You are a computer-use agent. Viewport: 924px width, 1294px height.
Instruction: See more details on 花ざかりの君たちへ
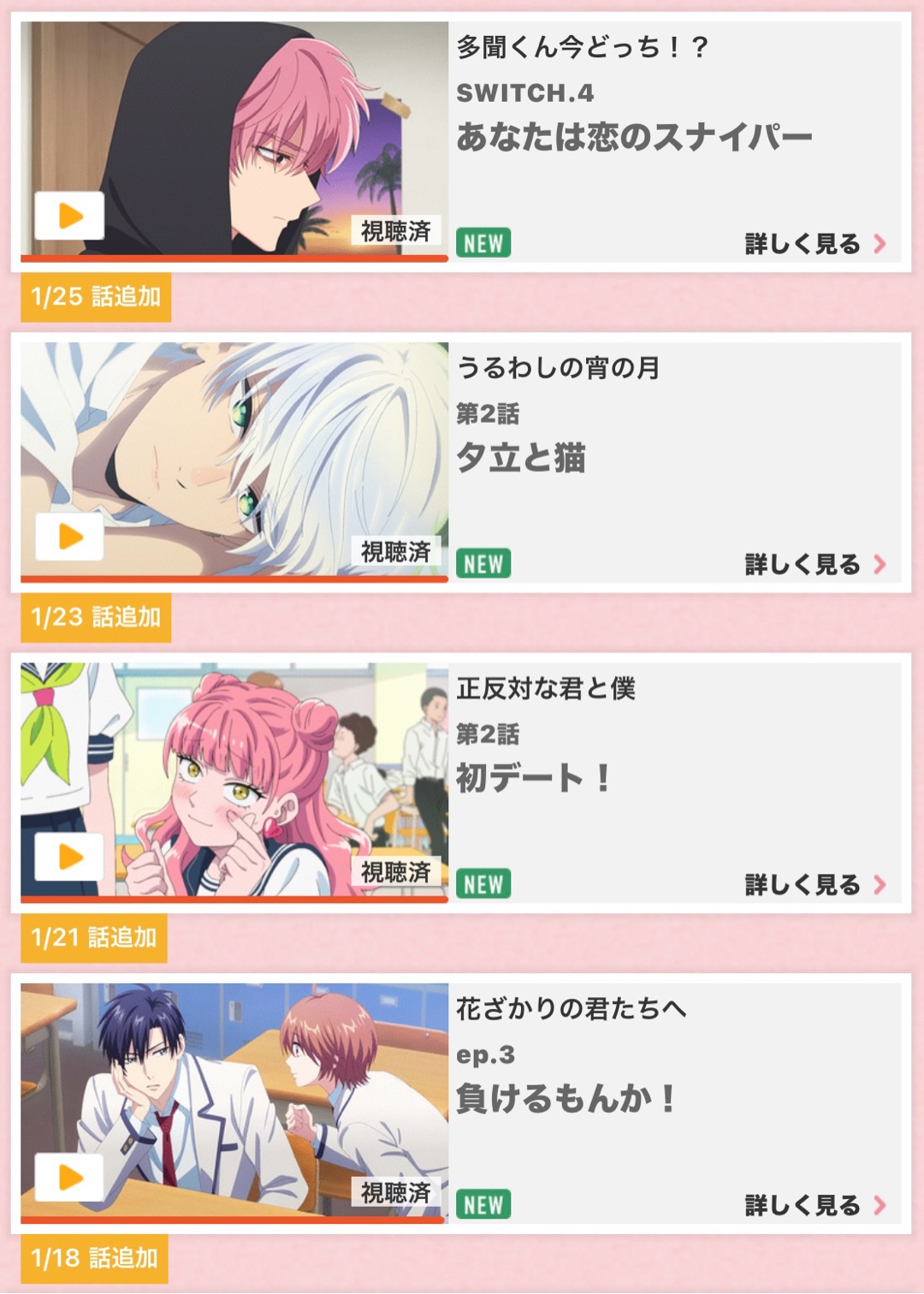point(814,1206)
